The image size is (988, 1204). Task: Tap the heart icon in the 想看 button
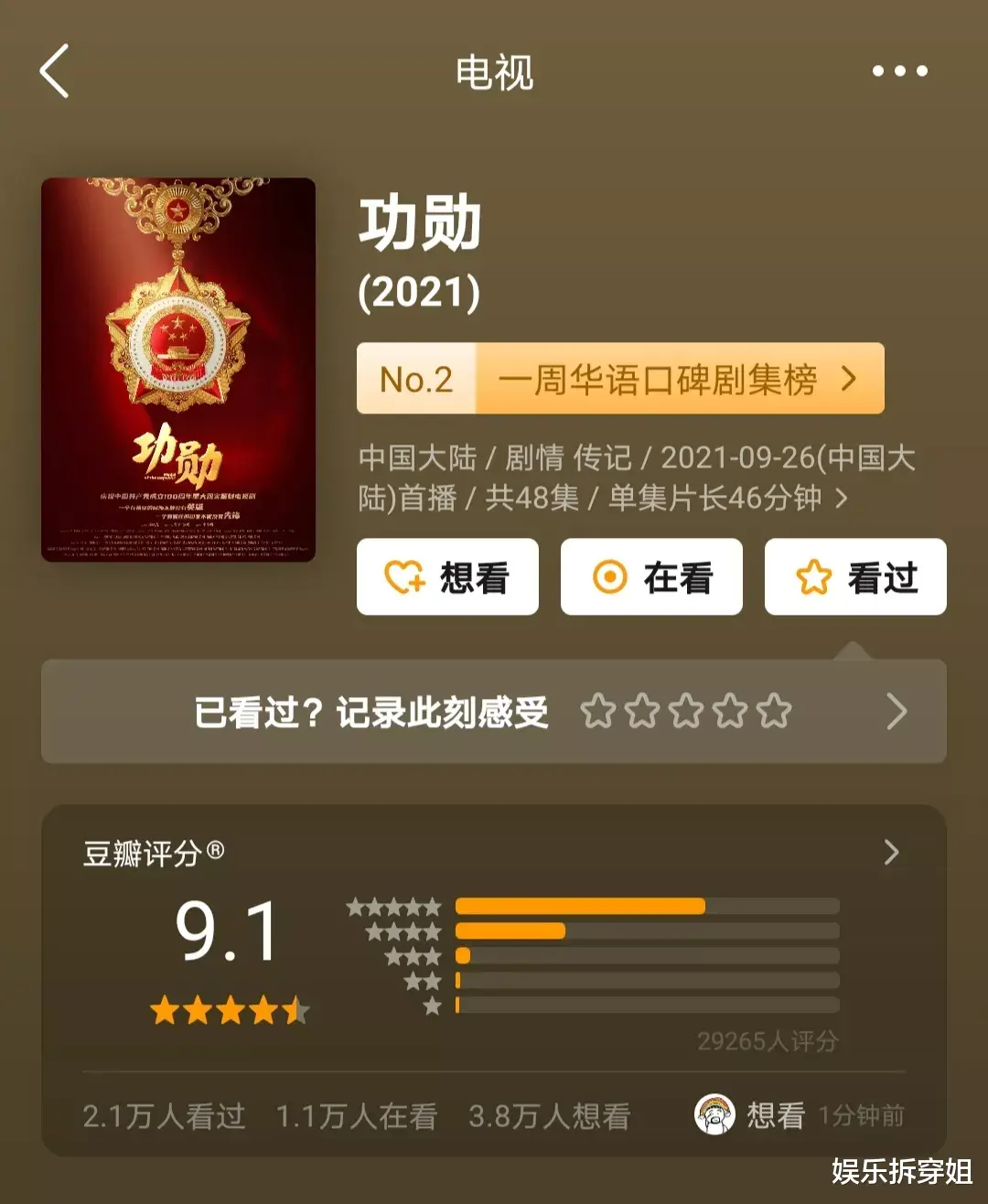pos(403,577)
